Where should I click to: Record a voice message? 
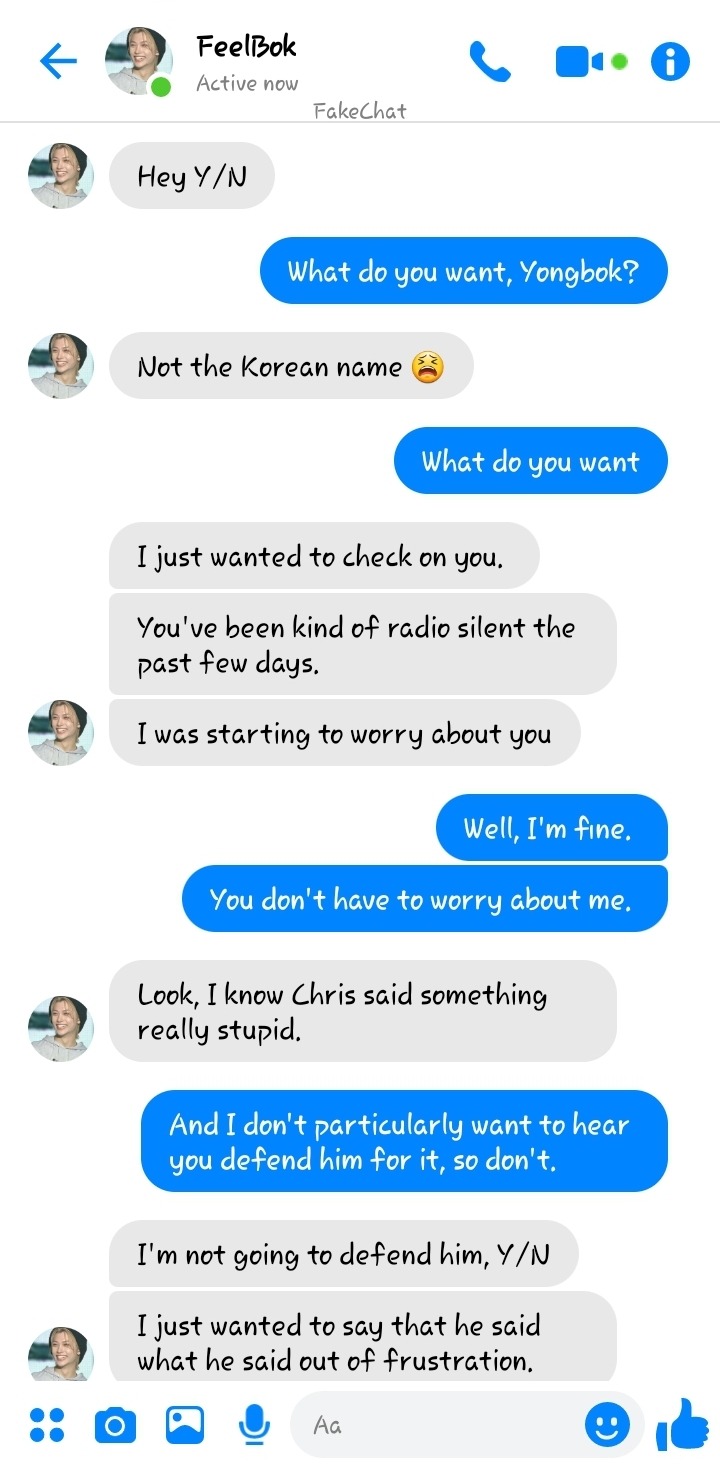pos(255,1424)
